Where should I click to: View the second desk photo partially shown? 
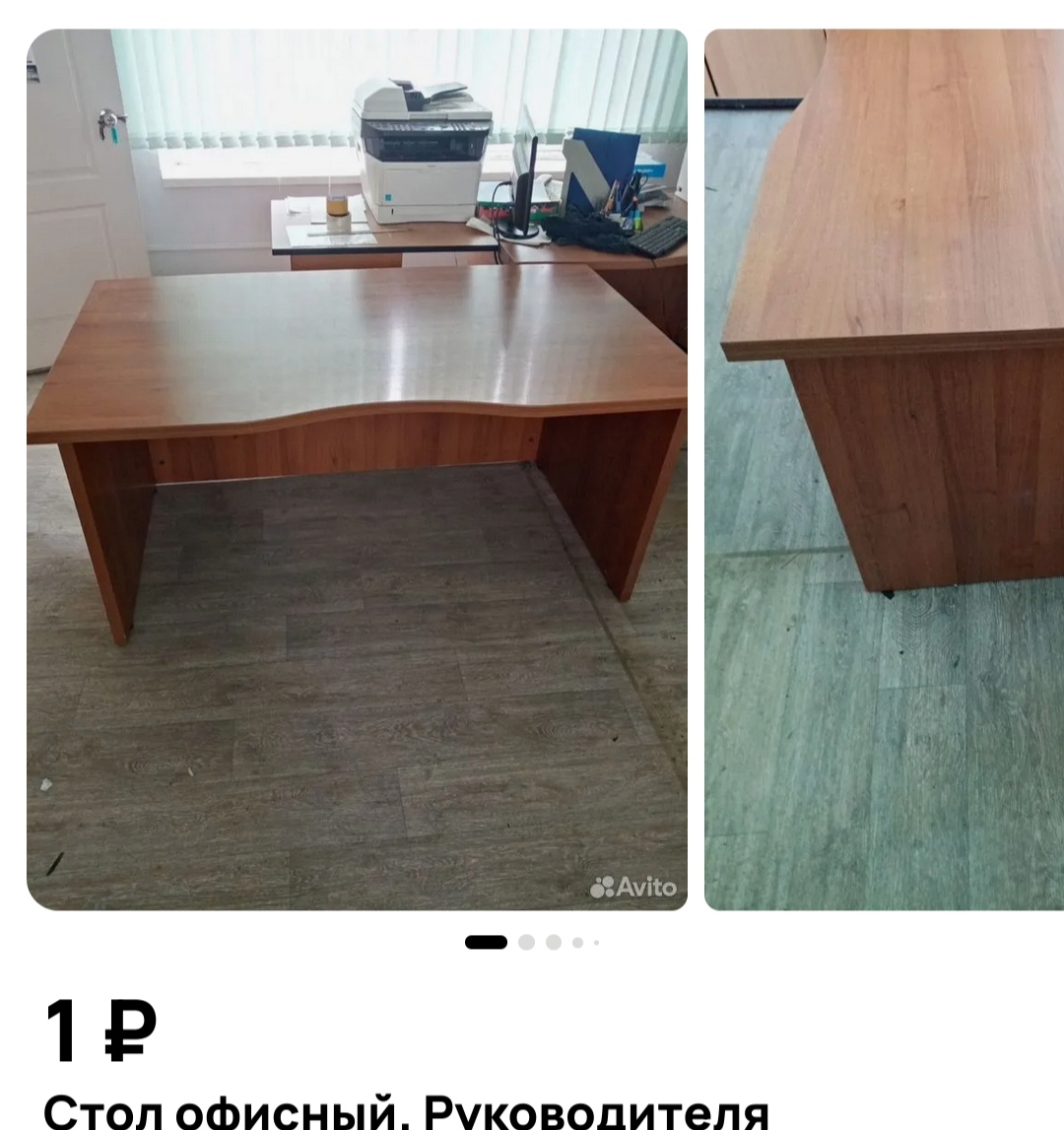click(884, 469)
